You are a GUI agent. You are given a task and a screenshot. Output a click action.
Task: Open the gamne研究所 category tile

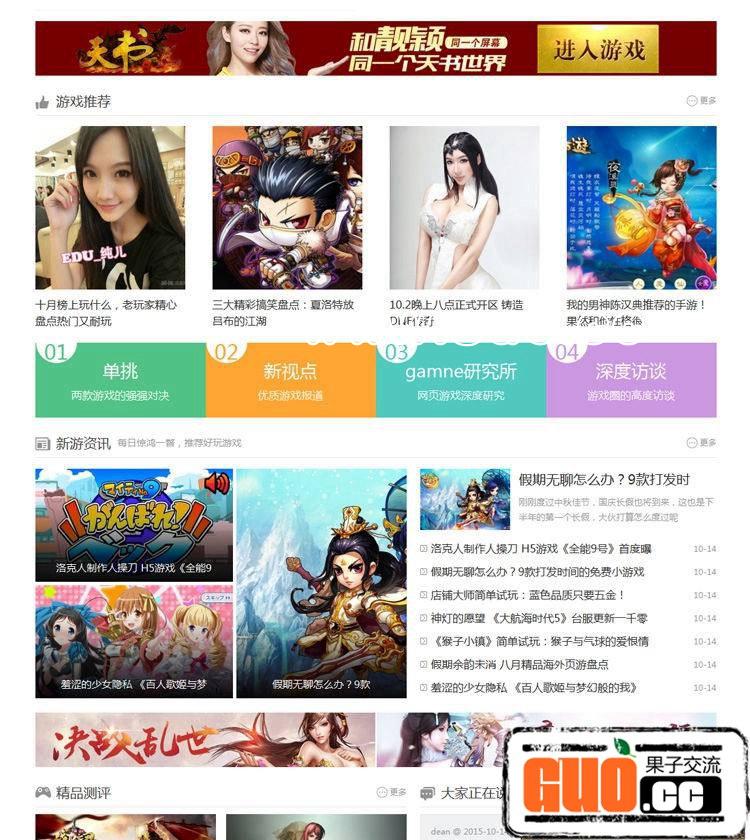(461, 381)
